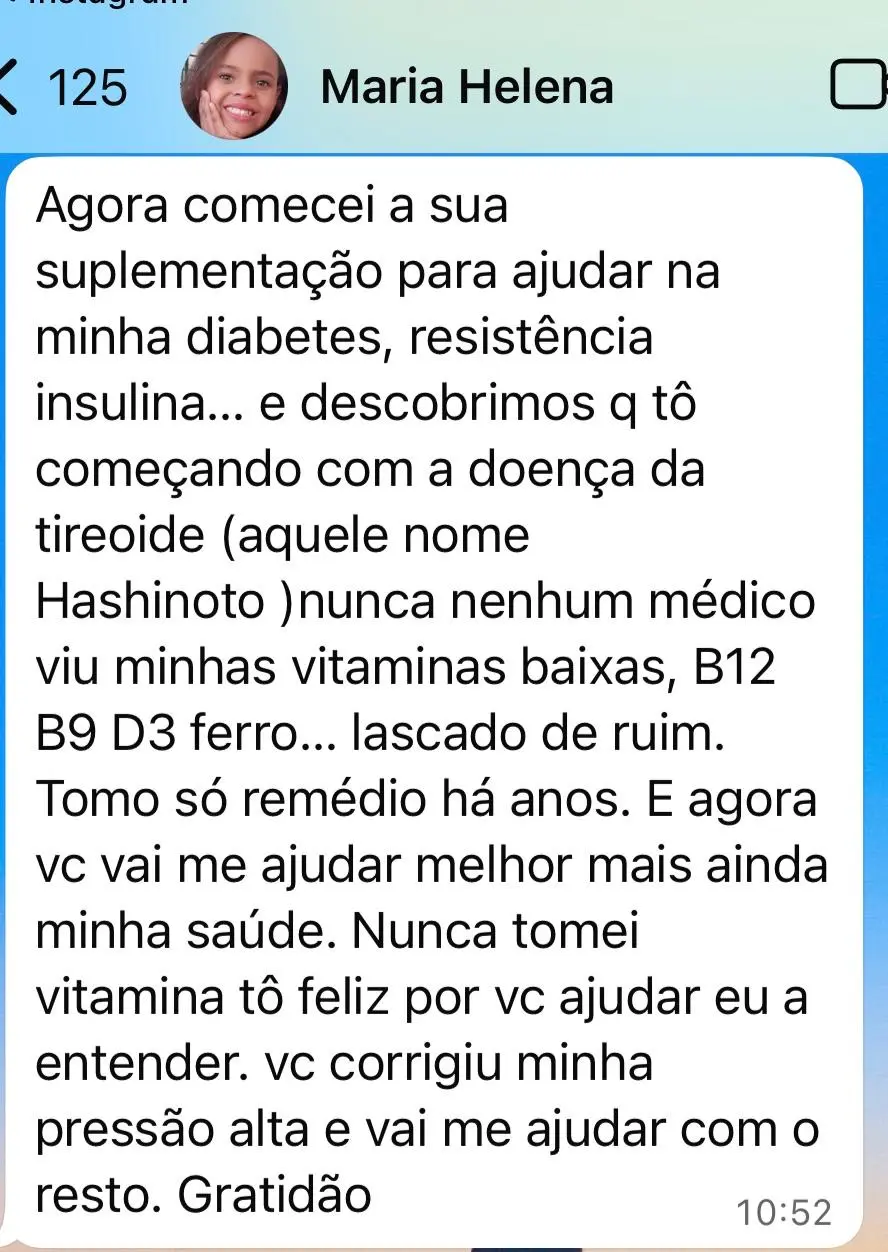The width and height of the screenshot is (888, 1252).
Task: Start a video call with Maria Helena
Action: (x=858, y=88)
